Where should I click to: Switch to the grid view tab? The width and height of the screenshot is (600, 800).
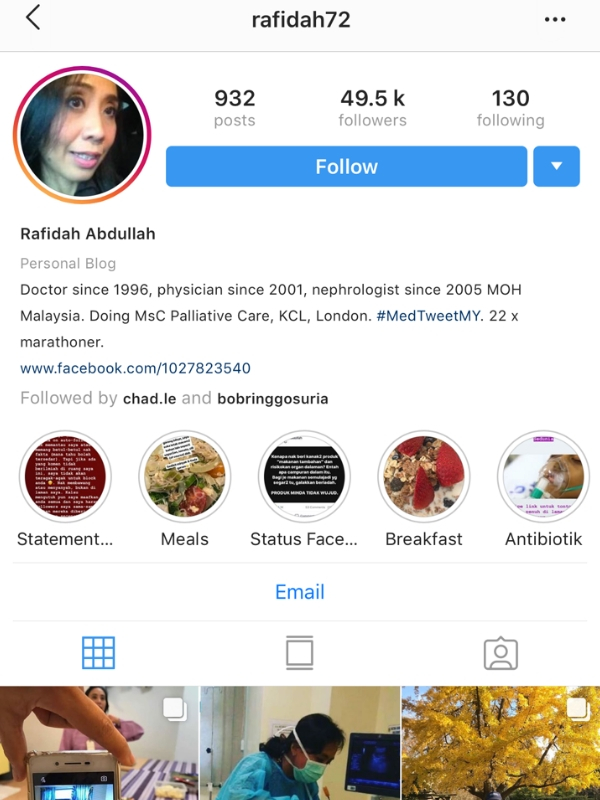99,653
